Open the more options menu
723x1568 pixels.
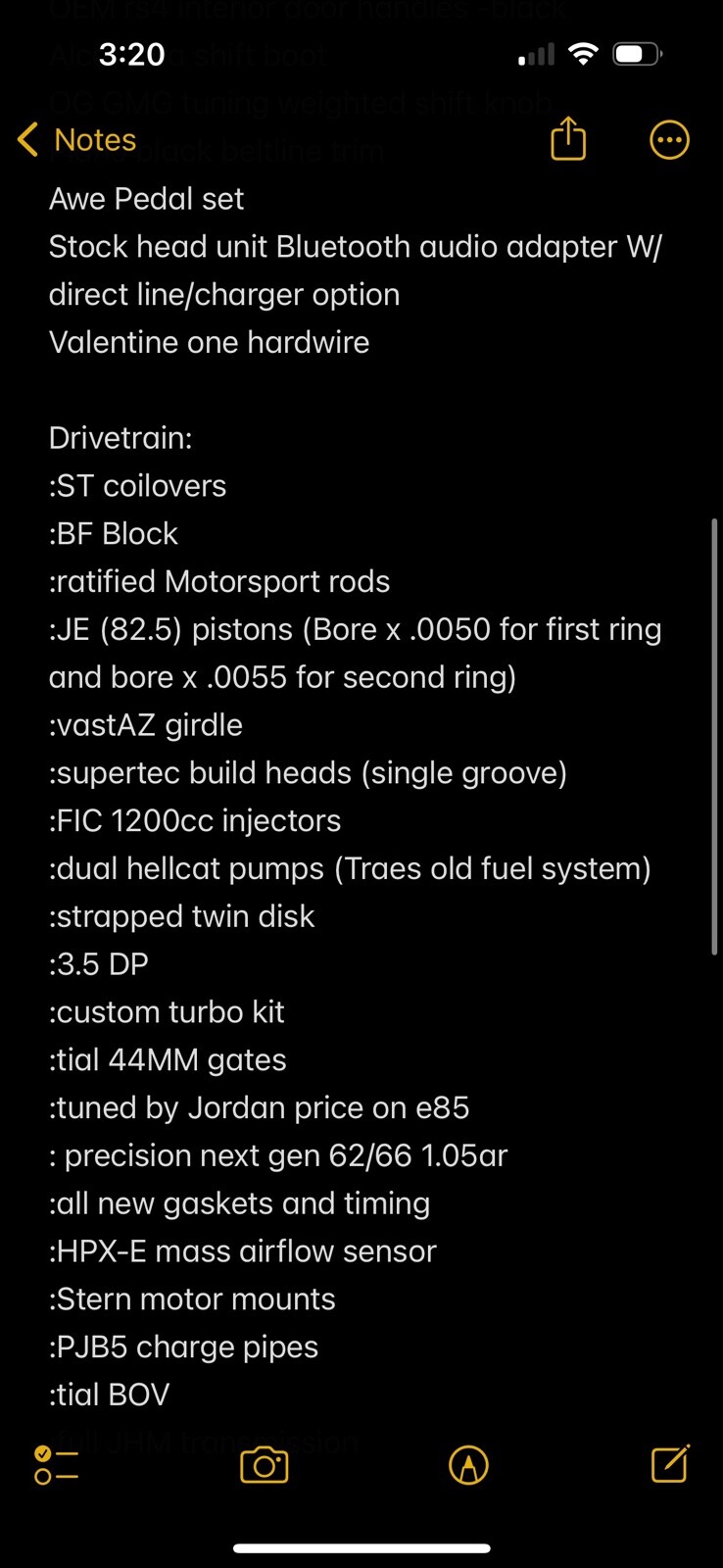(670, 140)
